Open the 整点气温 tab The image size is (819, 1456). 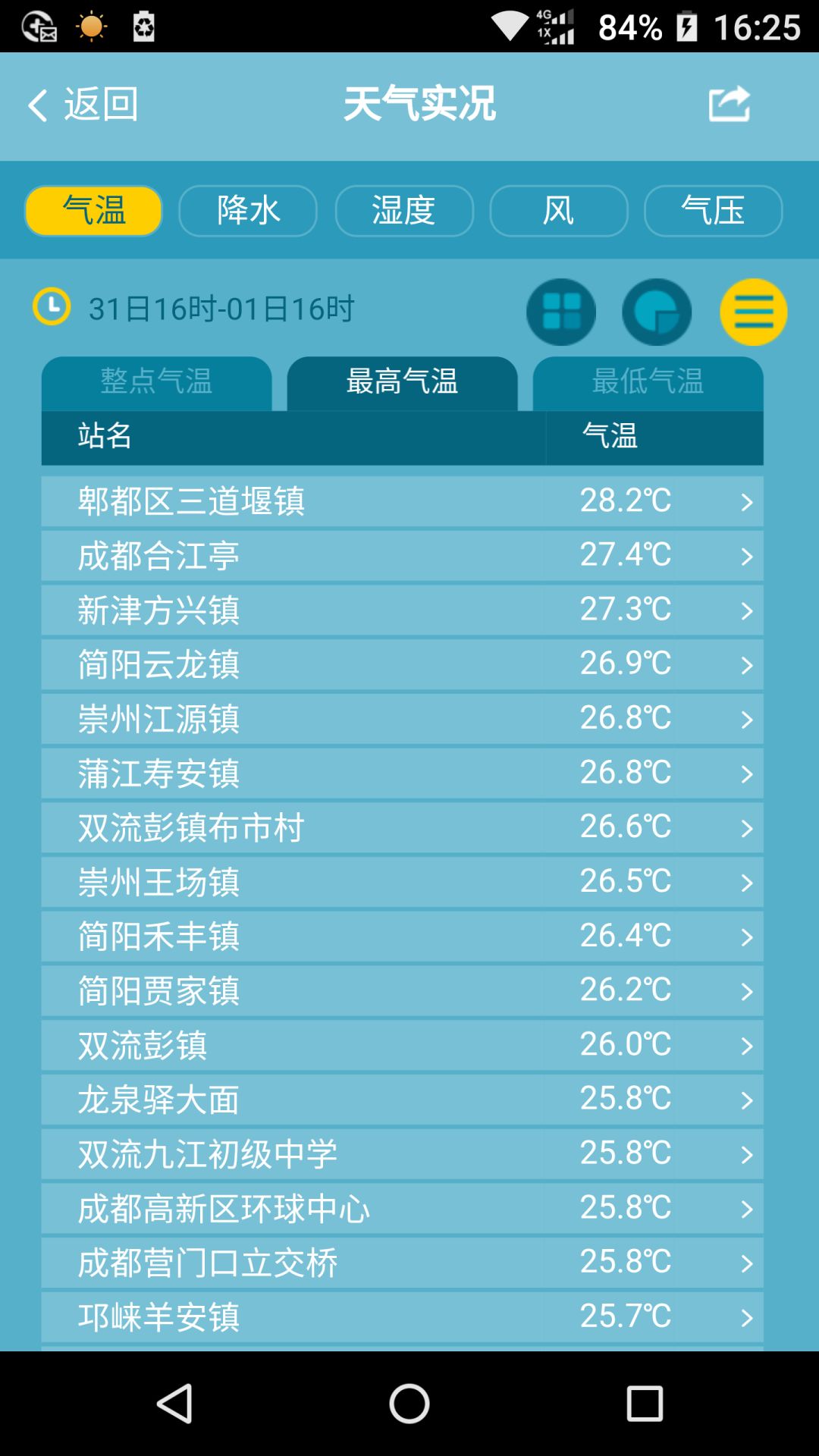tap(155, 382)
